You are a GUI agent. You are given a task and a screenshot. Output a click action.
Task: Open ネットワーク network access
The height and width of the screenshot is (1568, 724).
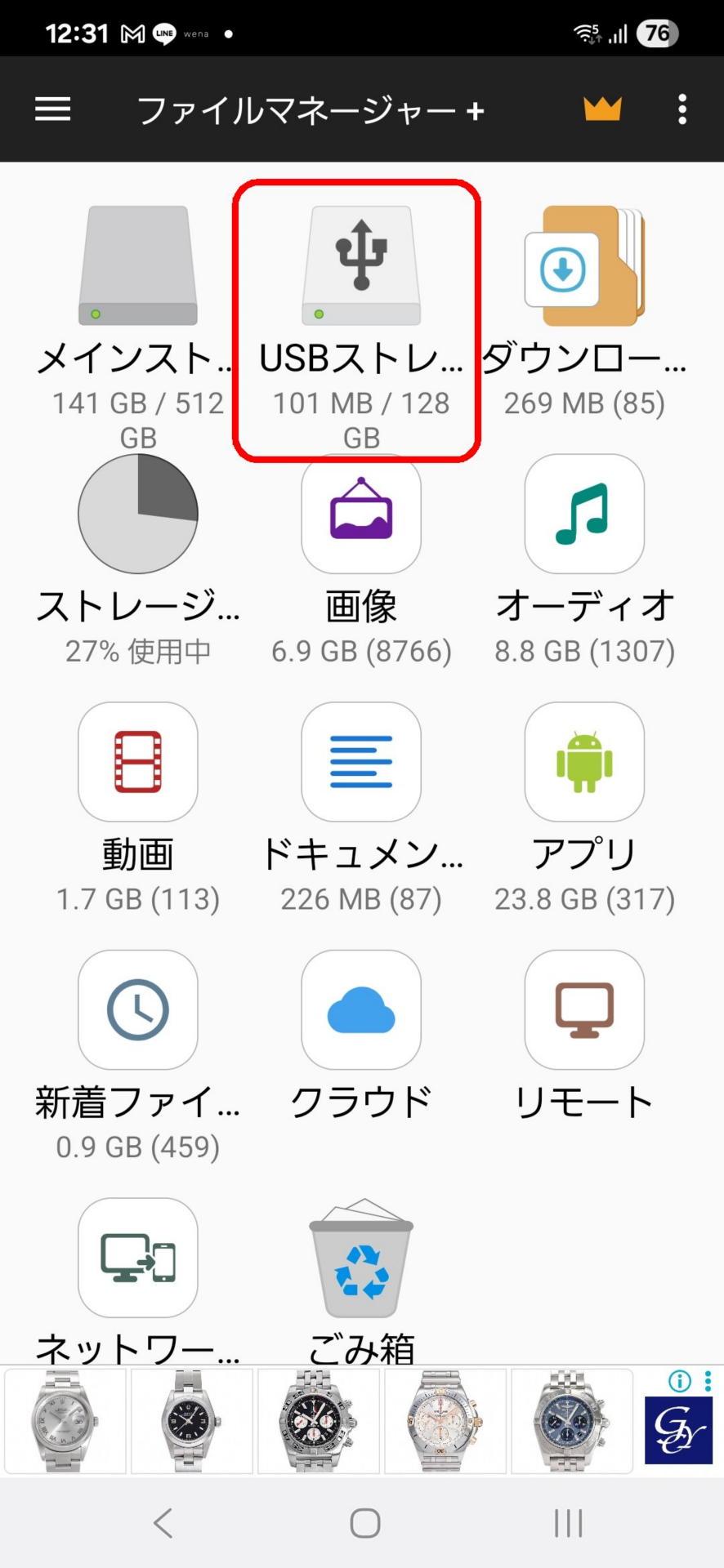coord(138,1258)
